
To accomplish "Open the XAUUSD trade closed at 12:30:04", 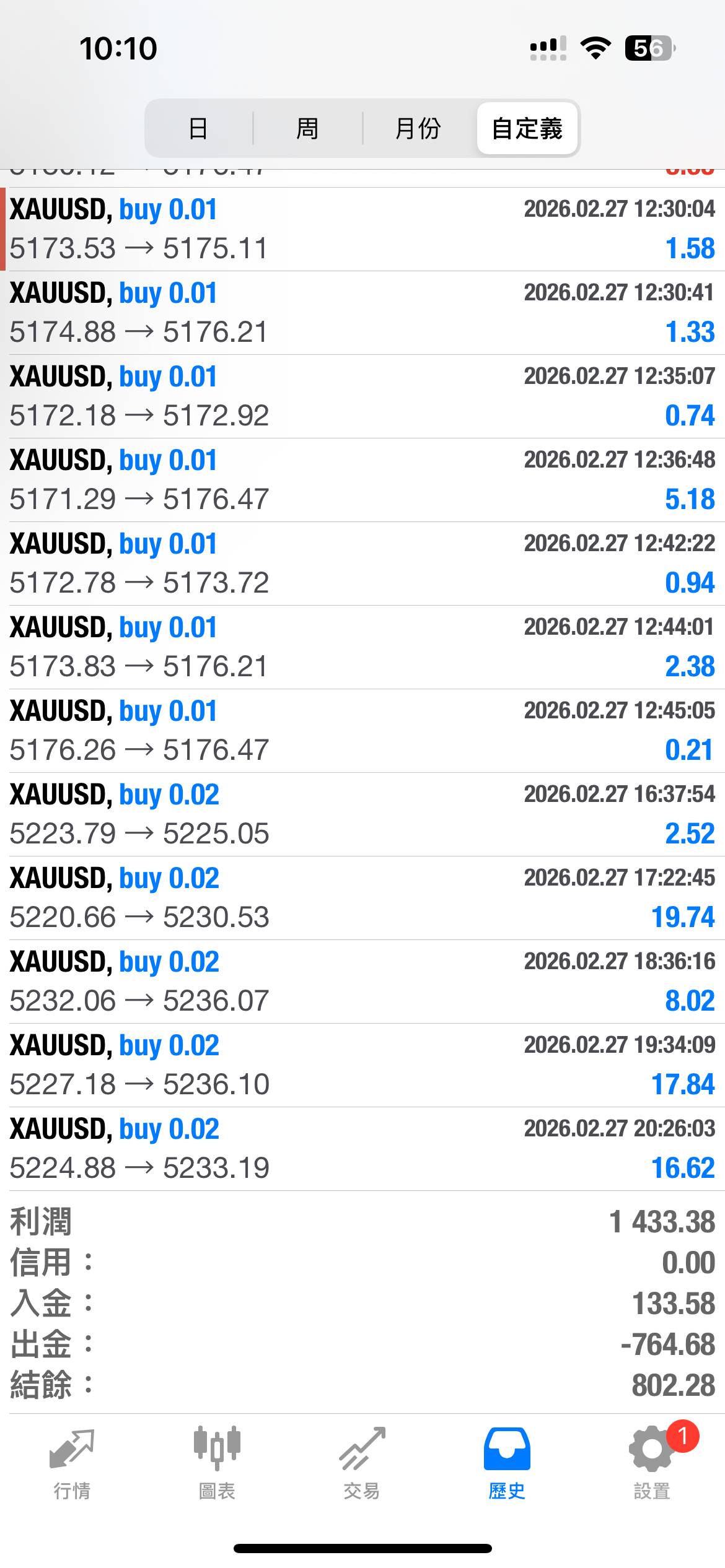I will pyautogui.click(x=362, y=229).
